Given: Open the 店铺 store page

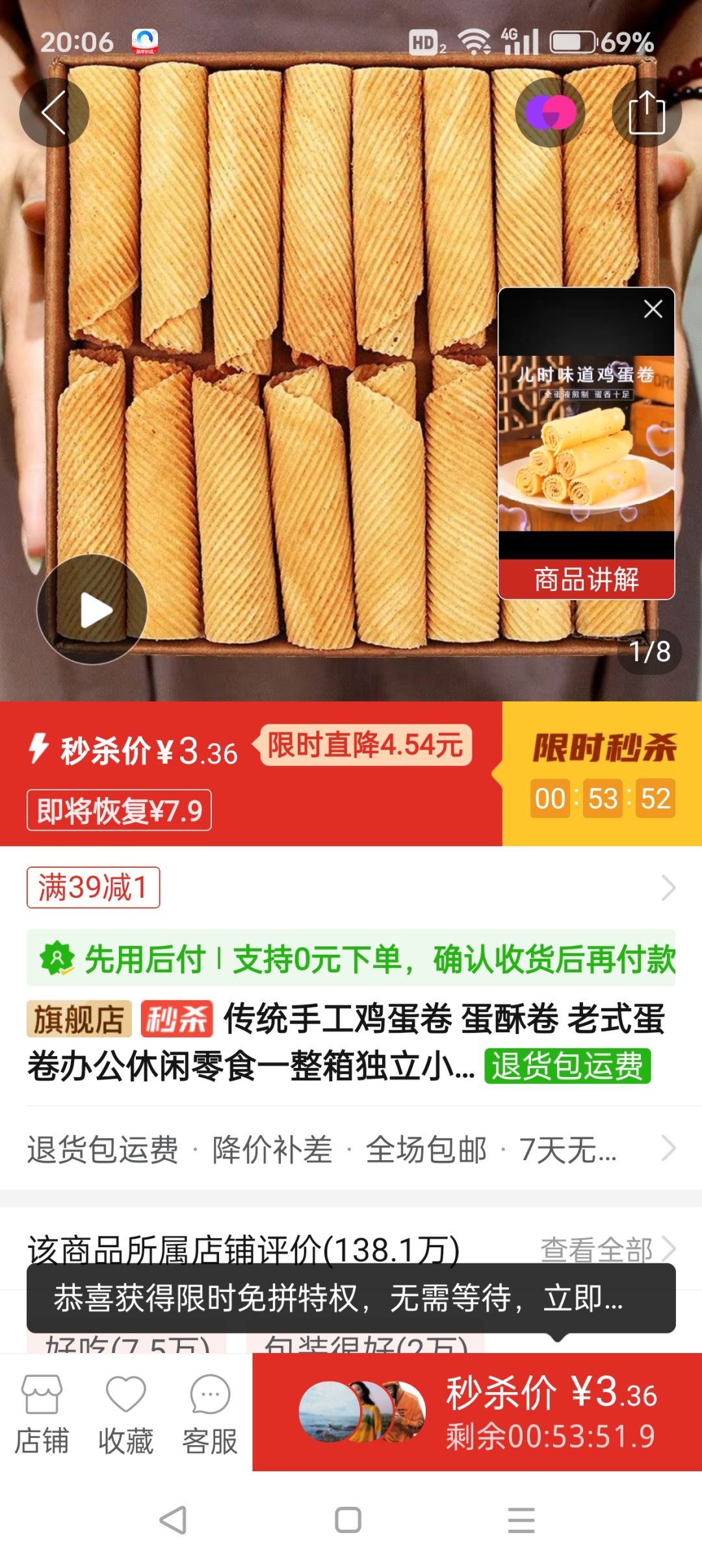Looking at the screenshot, I should 42,1415.
